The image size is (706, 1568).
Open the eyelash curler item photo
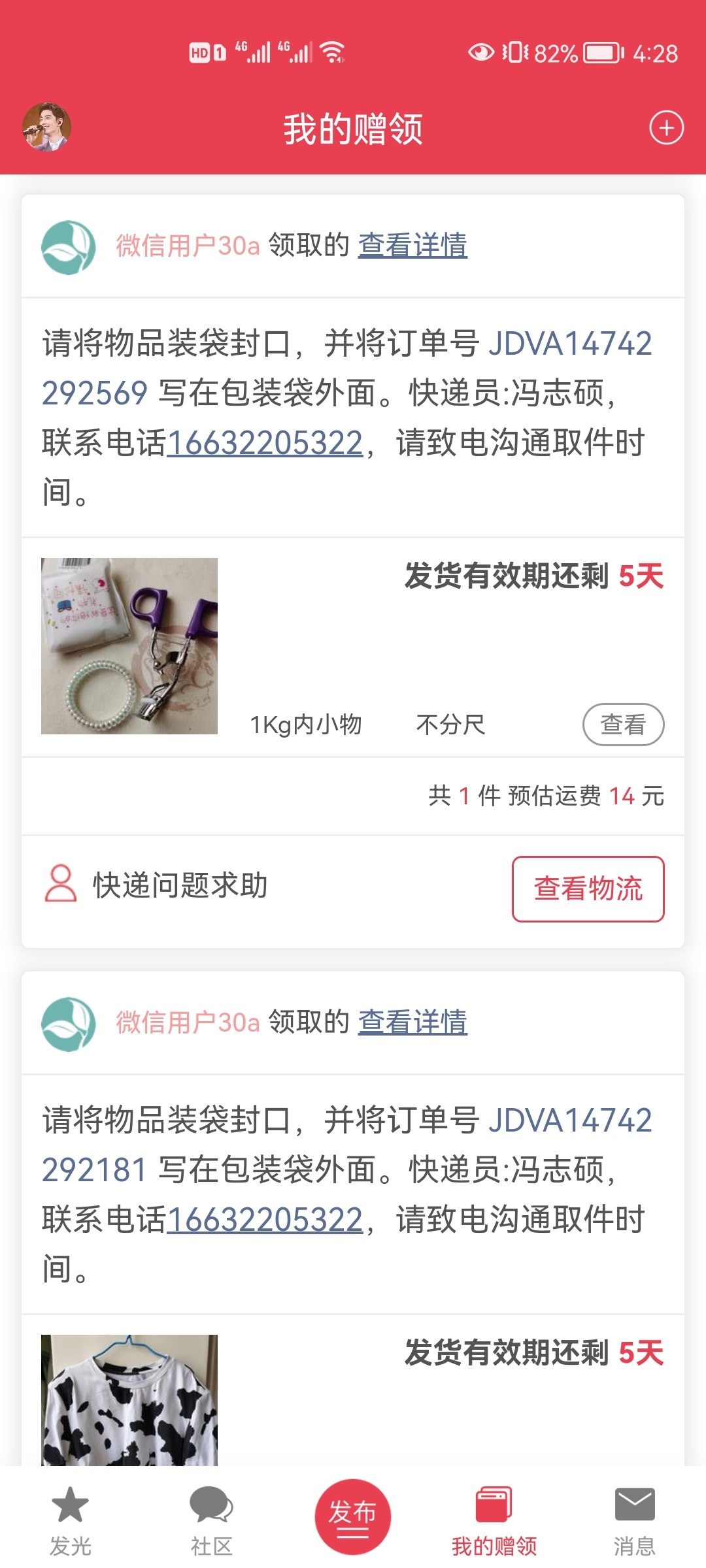tap(129, 645)
